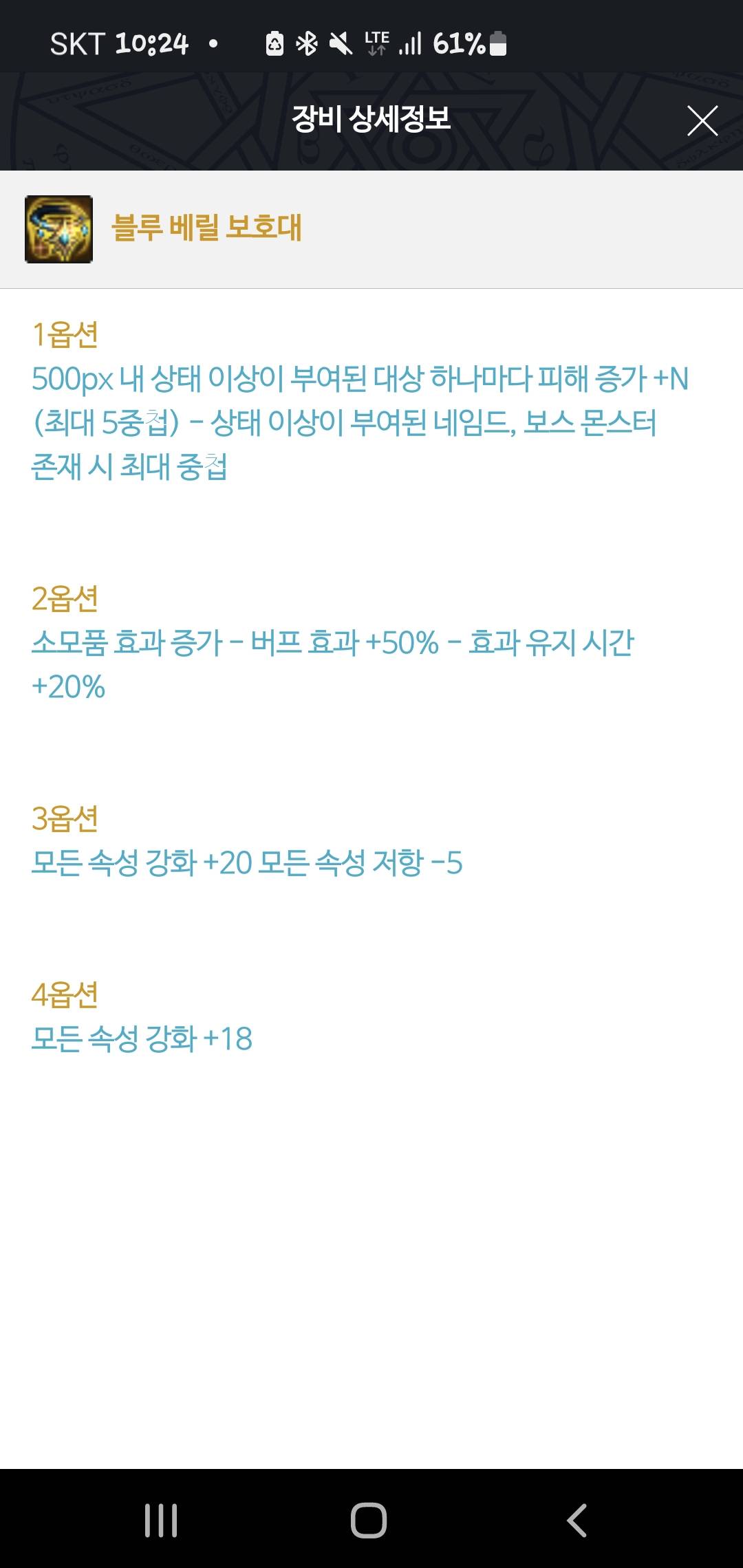Screen dimensions: 743x1568
Task: Open recent apps from the navigation bar
Action: click(x=161, y=1520)
